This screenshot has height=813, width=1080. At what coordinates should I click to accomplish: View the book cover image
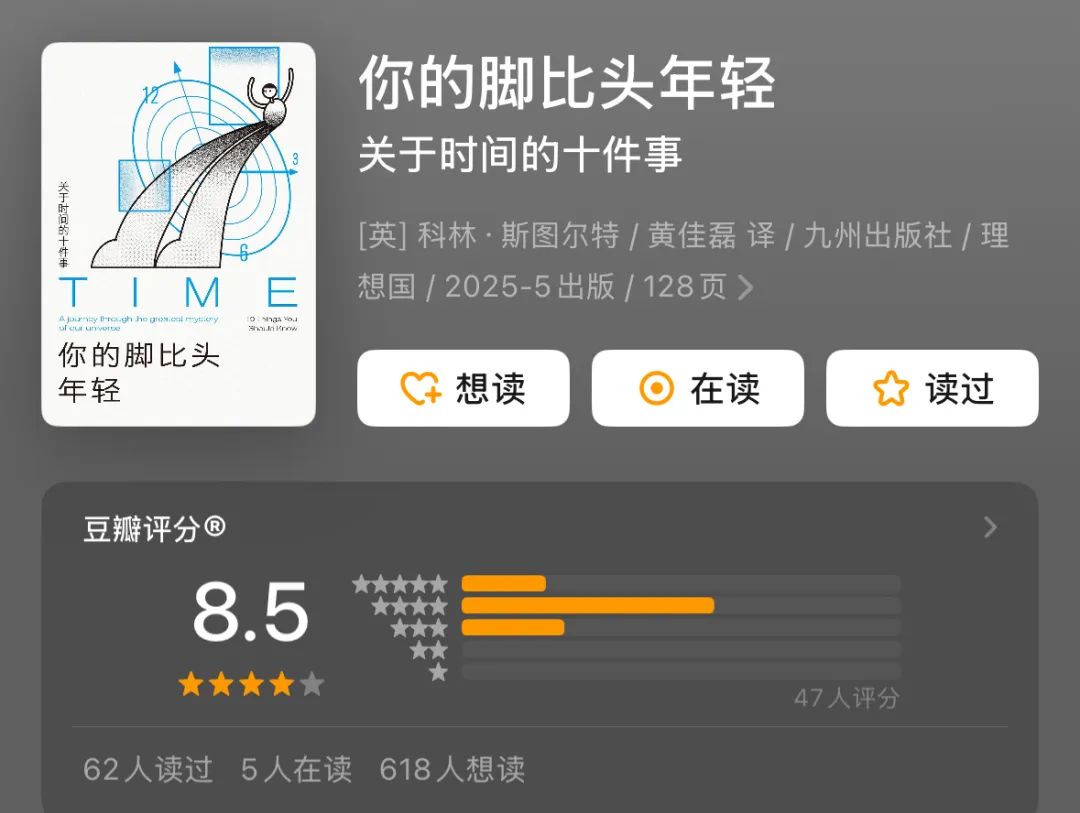178,234
